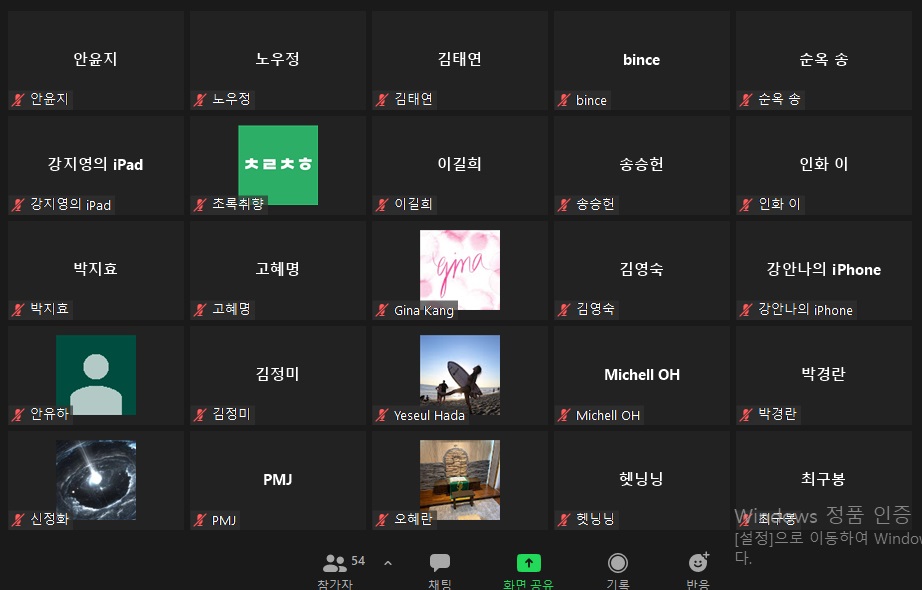Select the Gina Kang video tile
The height and width of the screenshot is (590, 922).
pos(460,270)
